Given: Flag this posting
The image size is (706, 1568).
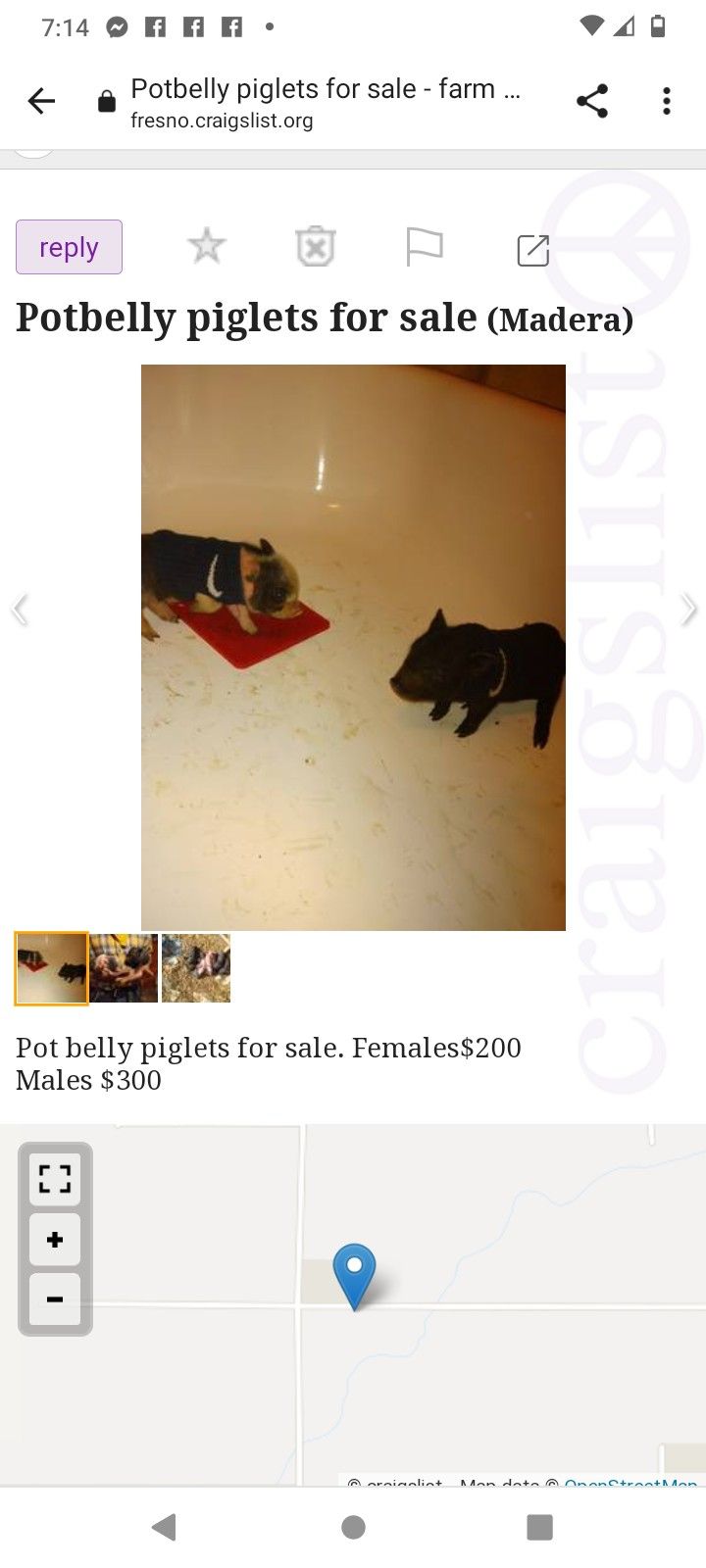Looking at the screenshot, I should (424, 247).
